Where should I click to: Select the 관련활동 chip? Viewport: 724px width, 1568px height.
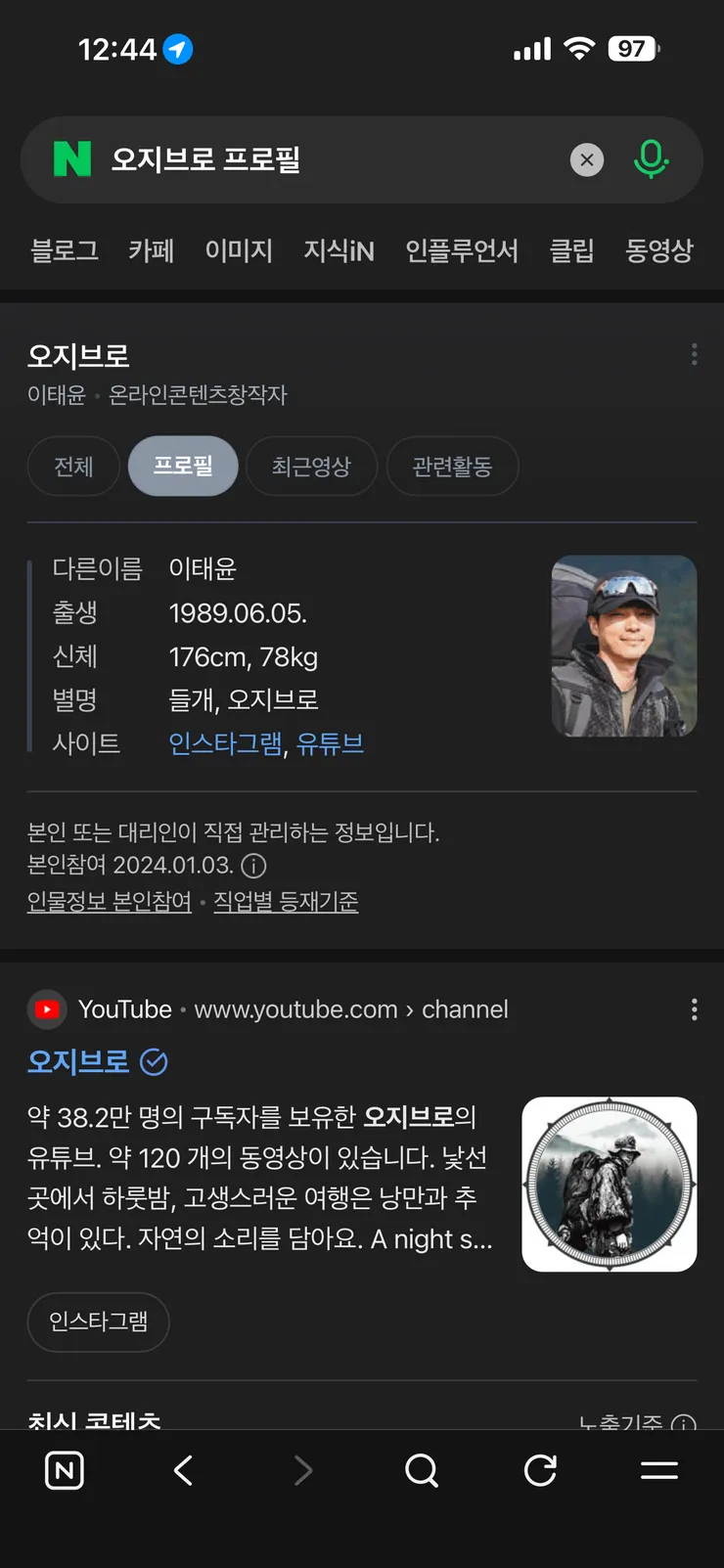pyautogui.click(x=452, y=467)
